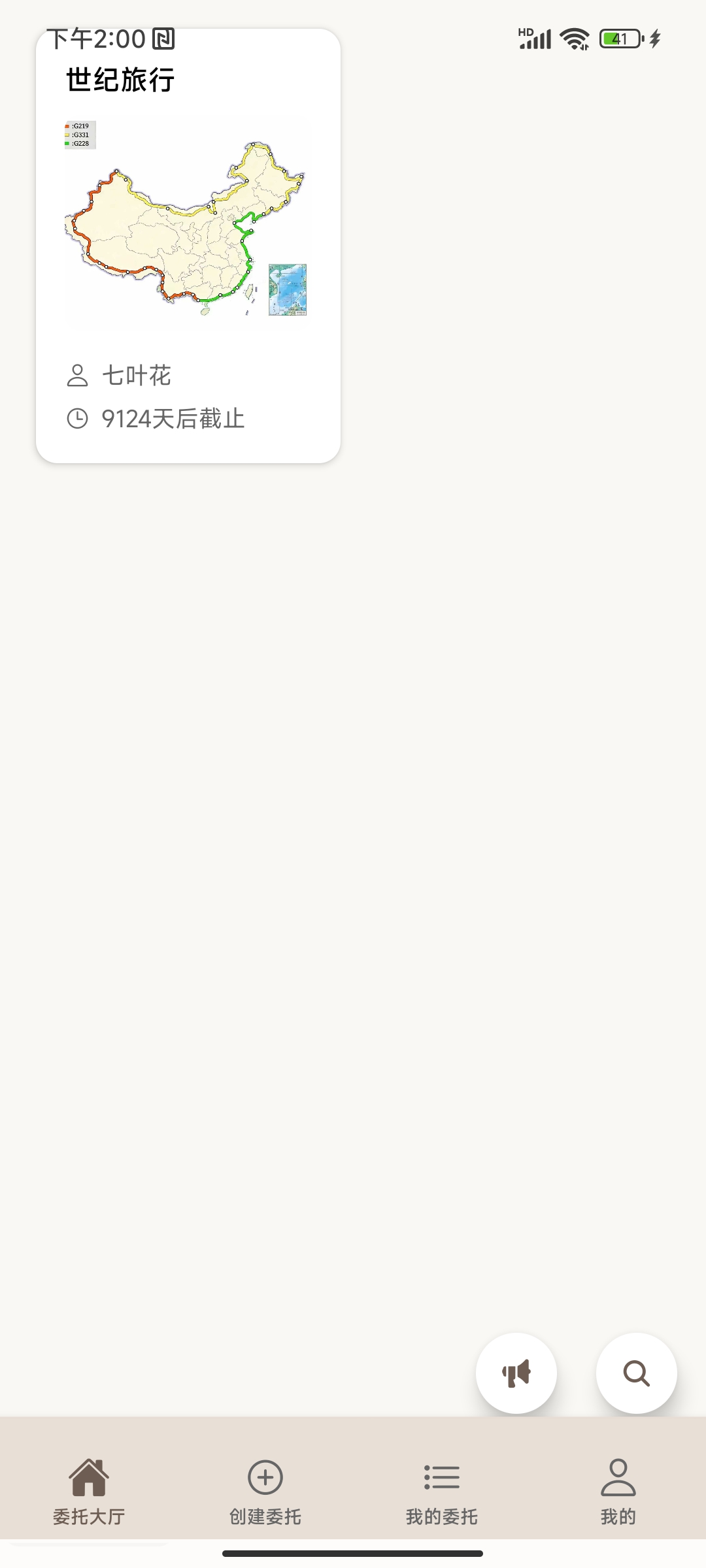Tap the megaphone announcement button
Image resolution: width=706 pixels, height=1568 pixels.
(516, 1373)
